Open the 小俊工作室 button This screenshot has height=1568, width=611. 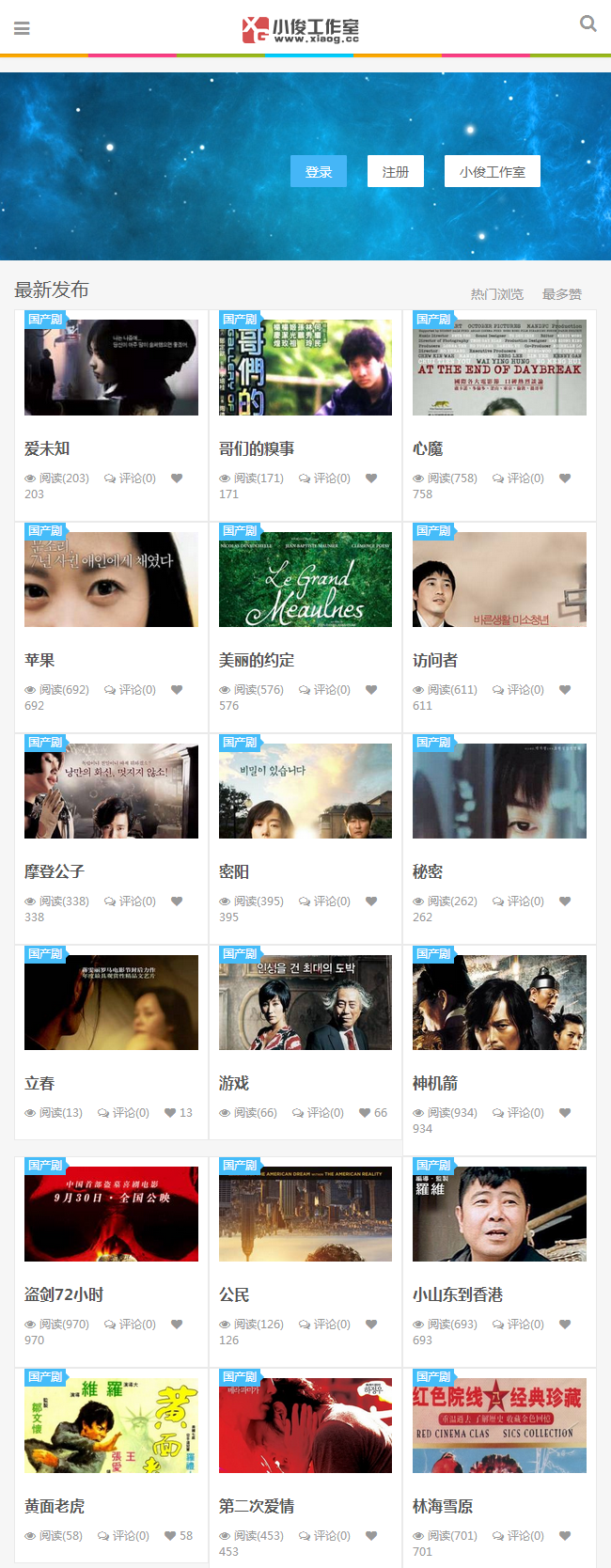[x=493, y=172]
